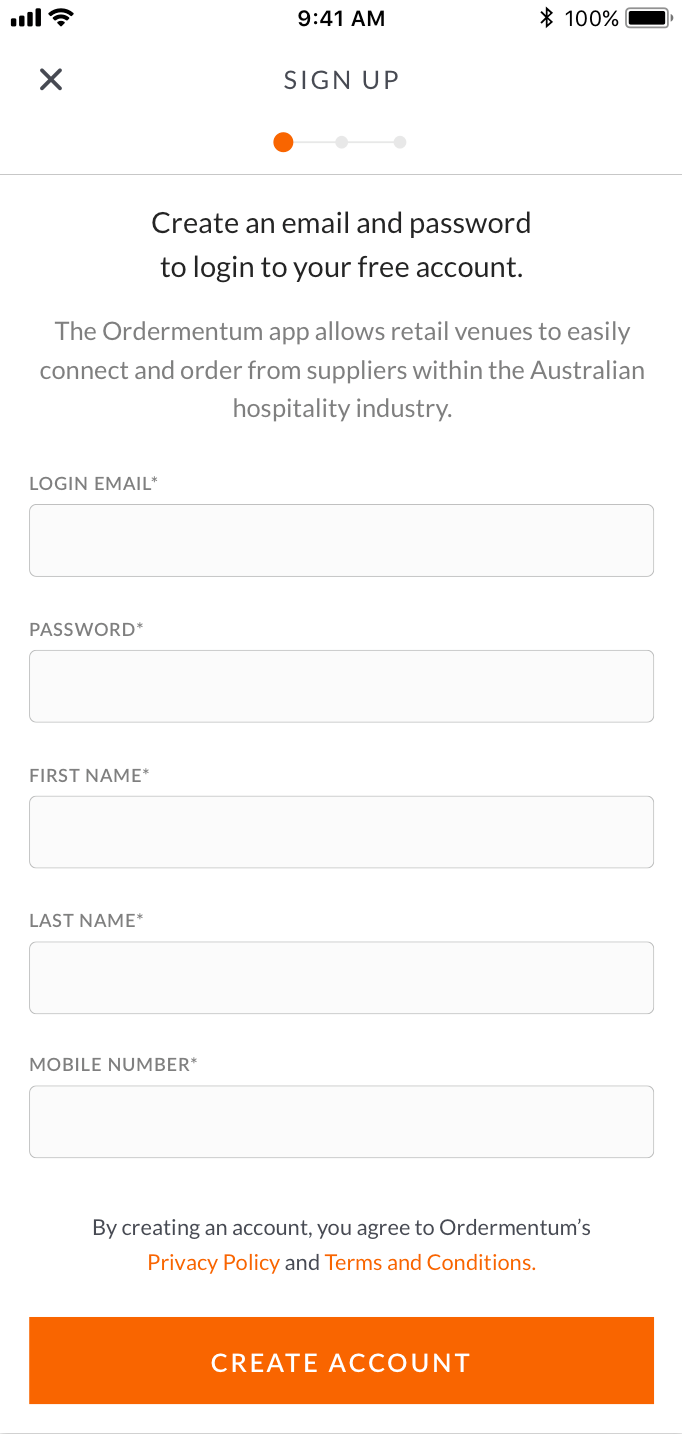Activate the Mobile Number field
Viewport: 682px width, 1434px height.
pyautogui.click(x=341, y=1122)
